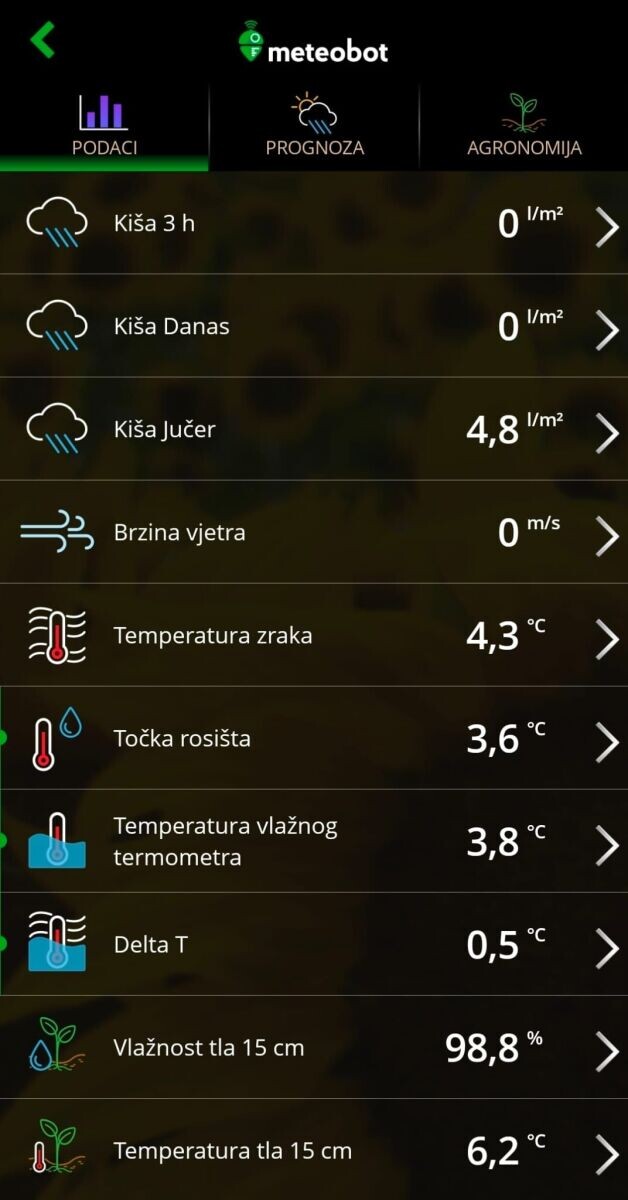Open Brzina vjetra wind speed data

[314, 533]
